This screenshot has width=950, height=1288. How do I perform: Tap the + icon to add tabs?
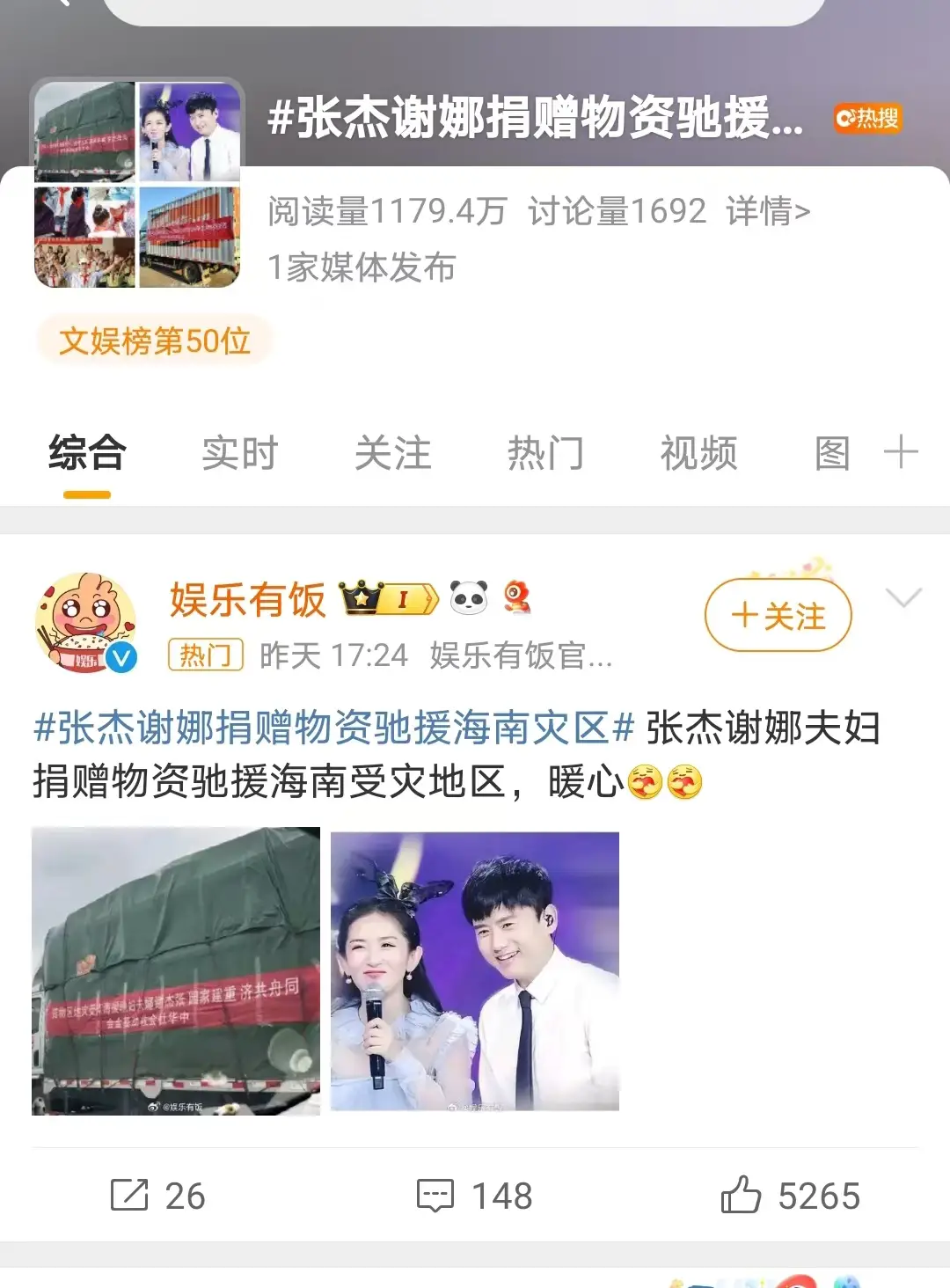coord(902,453)
